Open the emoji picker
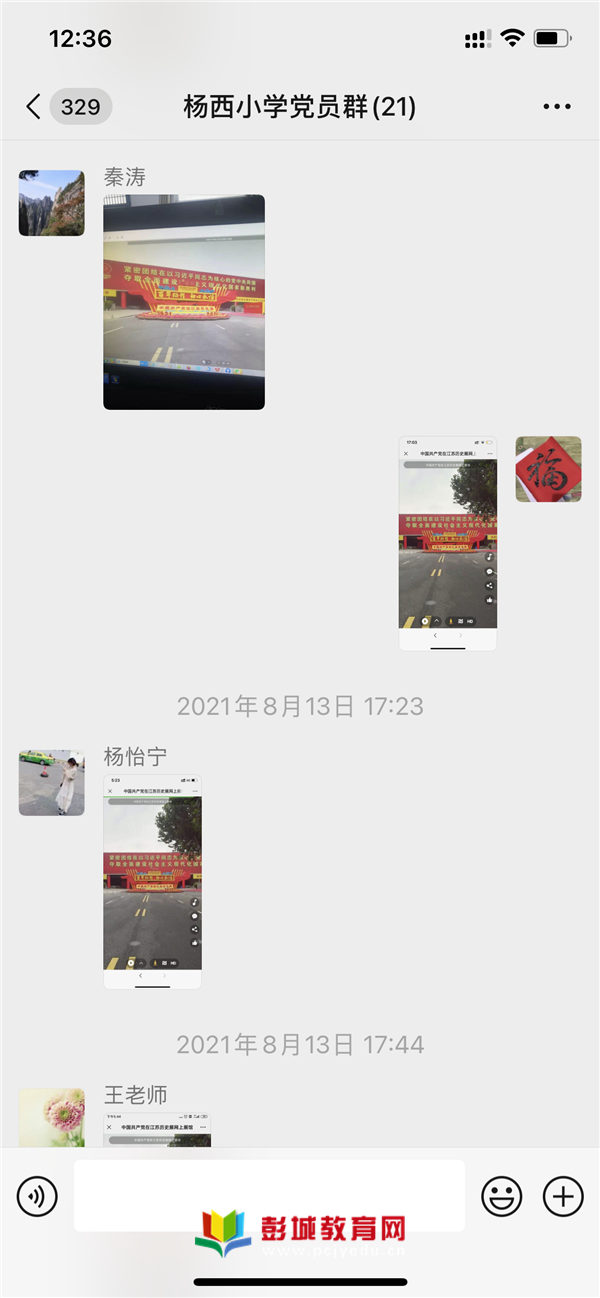Image resolution: width=600 pixels, height=1298 pixels. [x=502, y=1195]
